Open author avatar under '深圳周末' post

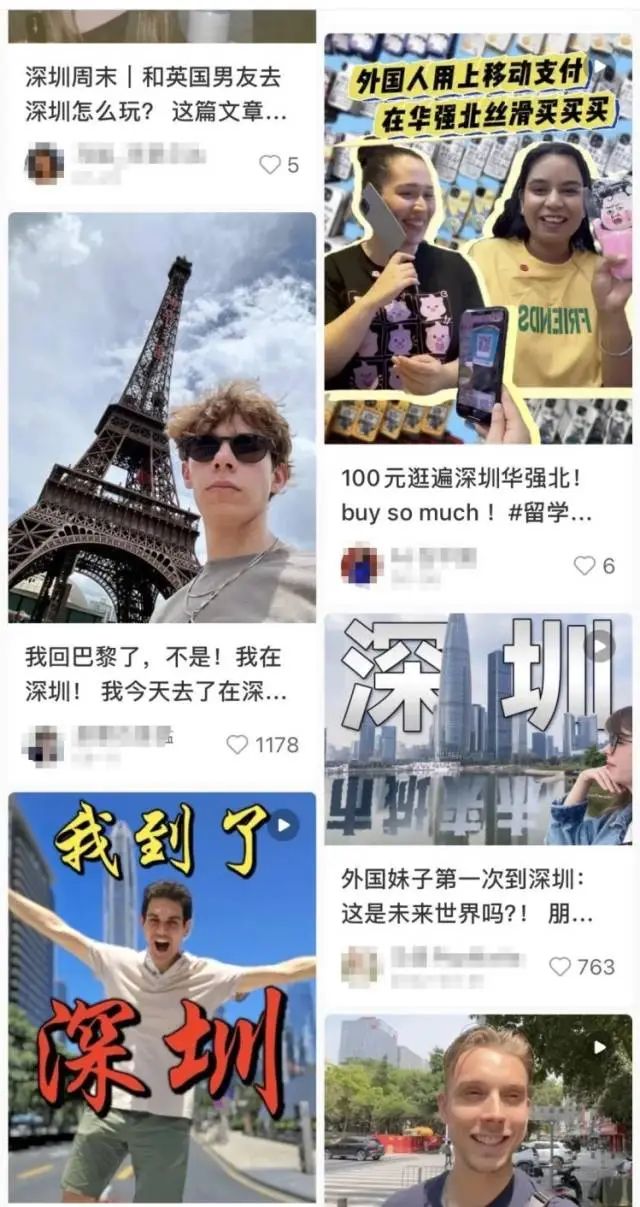click(44, 164)
